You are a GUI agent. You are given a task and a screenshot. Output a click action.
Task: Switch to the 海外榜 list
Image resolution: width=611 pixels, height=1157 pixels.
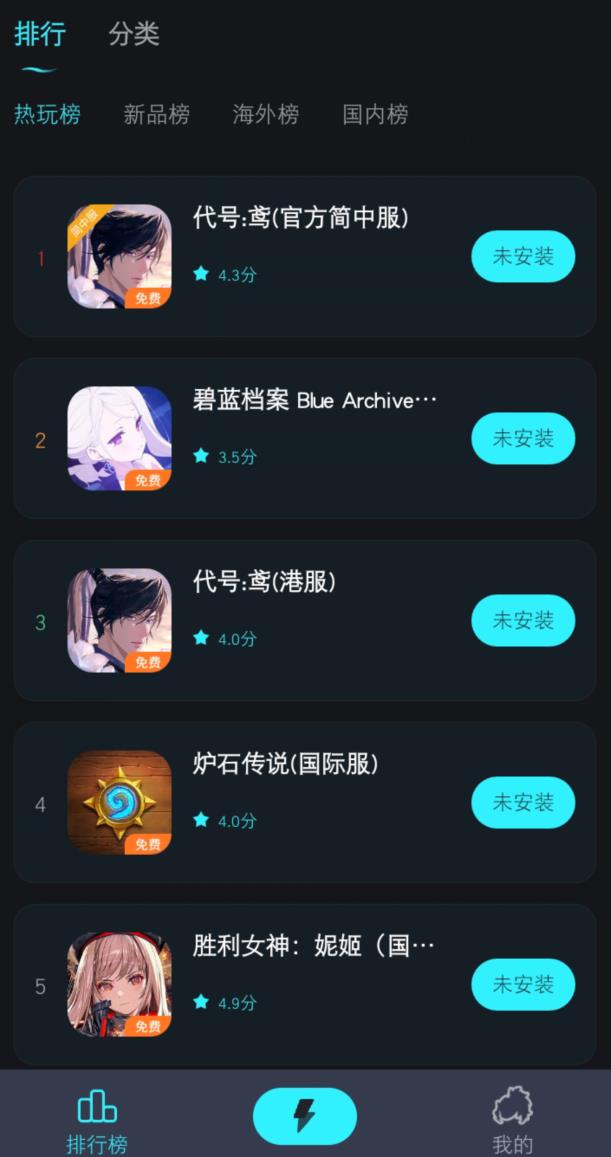(x=265, y=114)
